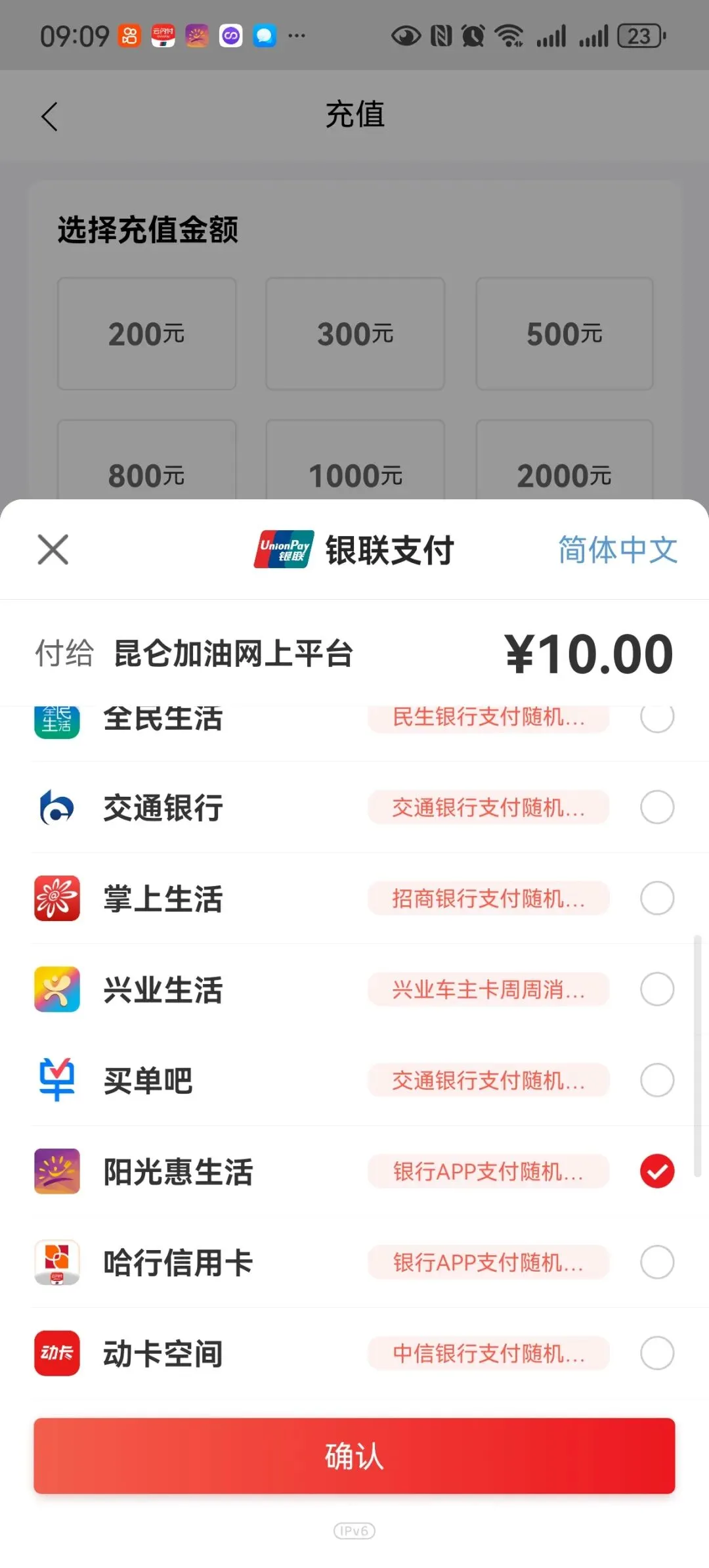Select 哈行信用卡 payment option
The image size is (709, 1568).
pos(354,1262)
